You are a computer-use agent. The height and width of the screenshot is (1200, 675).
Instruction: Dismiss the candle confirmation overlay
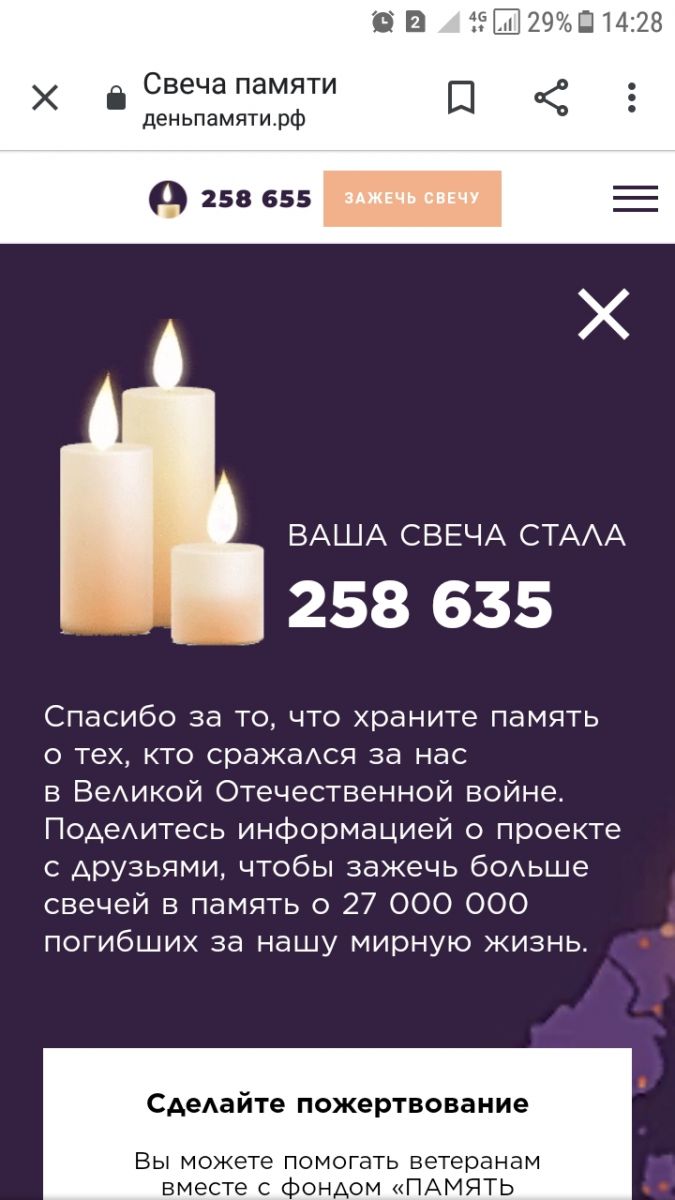[604, 315]
